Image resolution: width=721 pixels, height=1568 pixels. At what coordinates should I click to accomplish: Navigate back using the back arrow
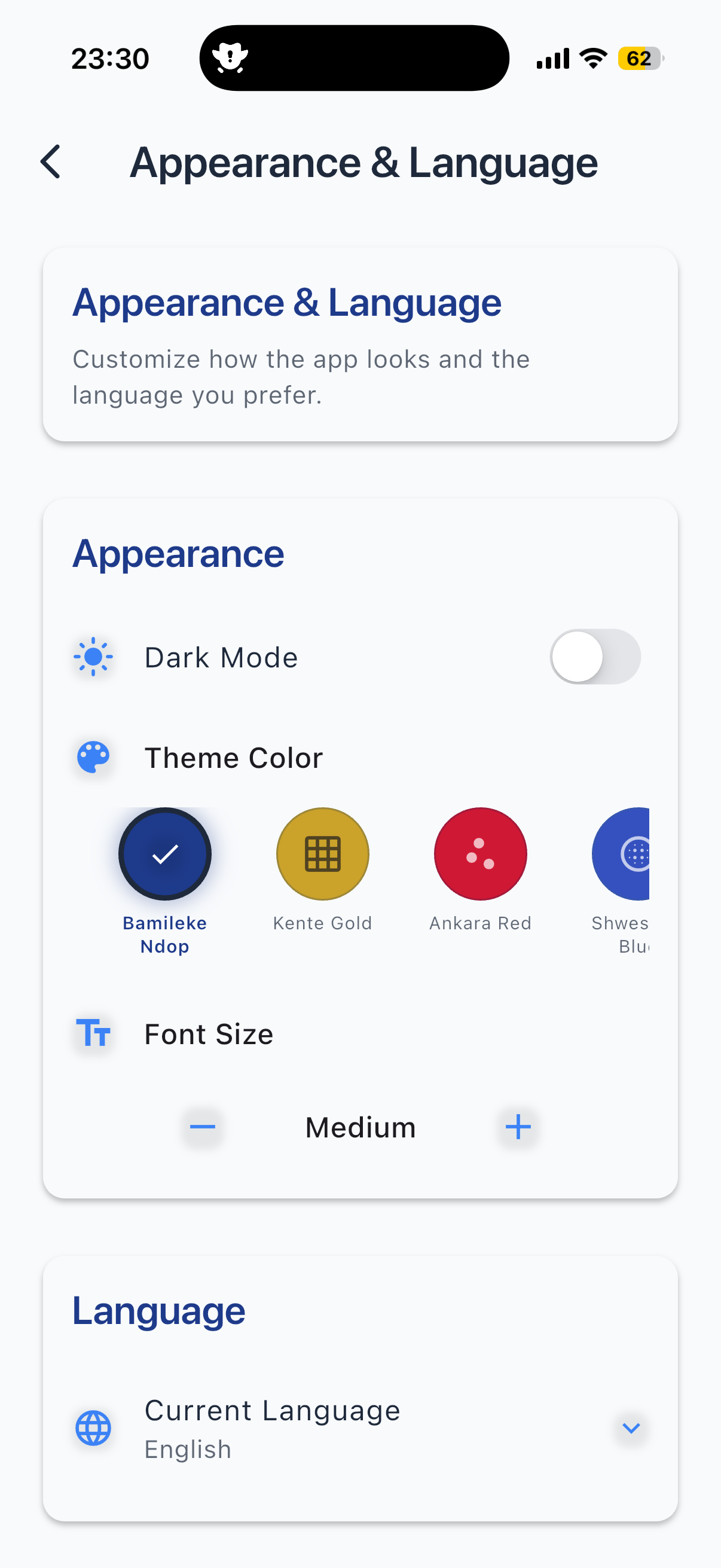51,162
